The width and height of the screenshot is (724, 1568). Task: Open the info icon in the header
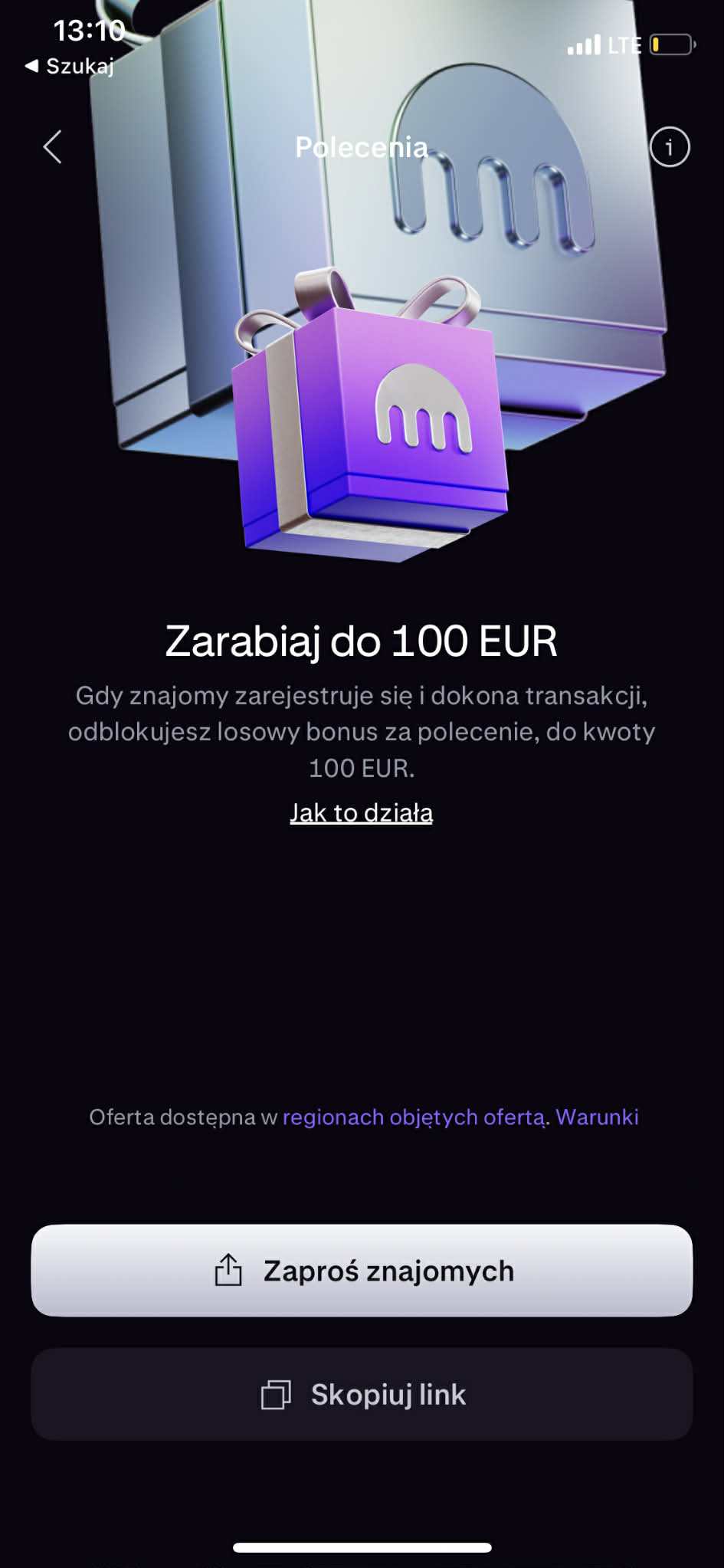pos(670,146)
